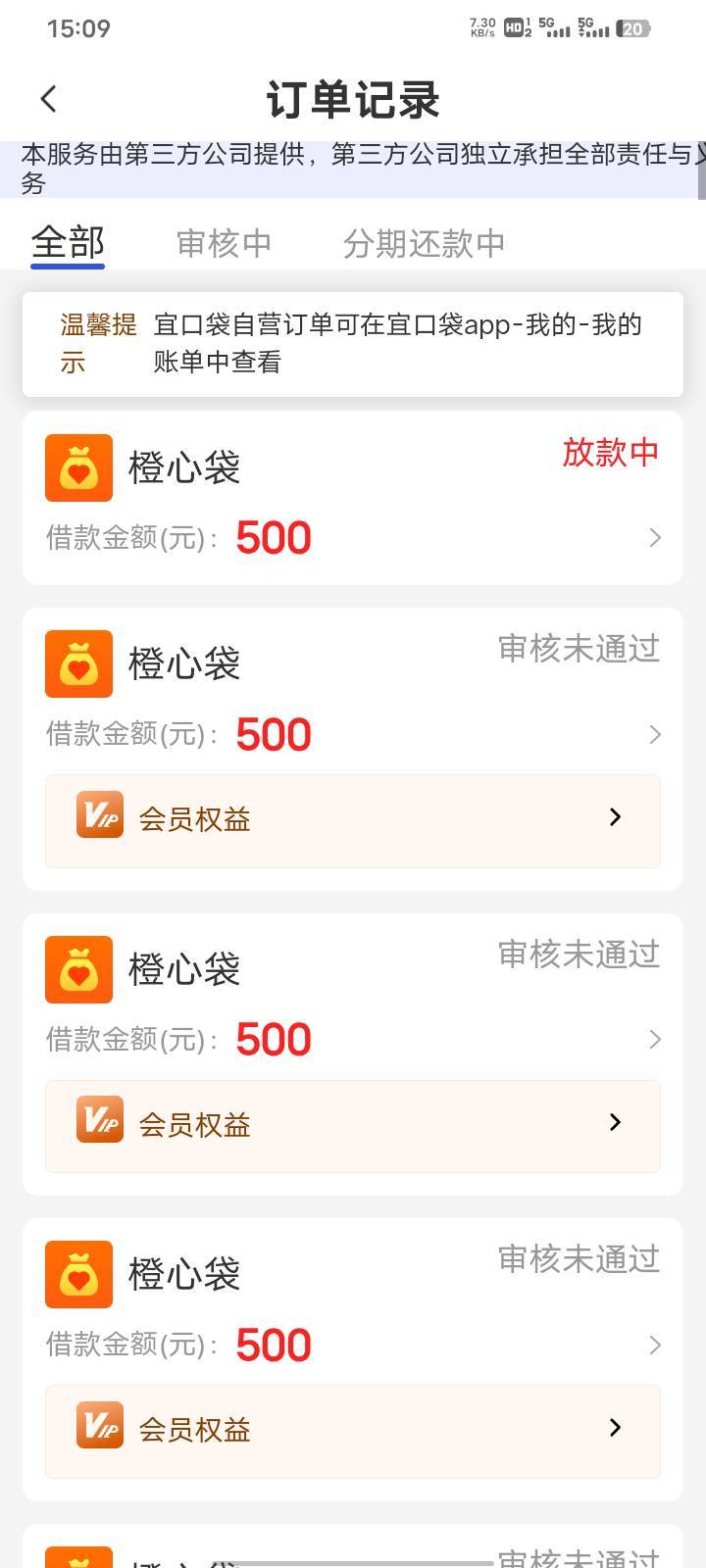Show the 分期还款中 orders tab
Image resolution: width=706 pixels, height=1568 pixels.
(424, 243)
